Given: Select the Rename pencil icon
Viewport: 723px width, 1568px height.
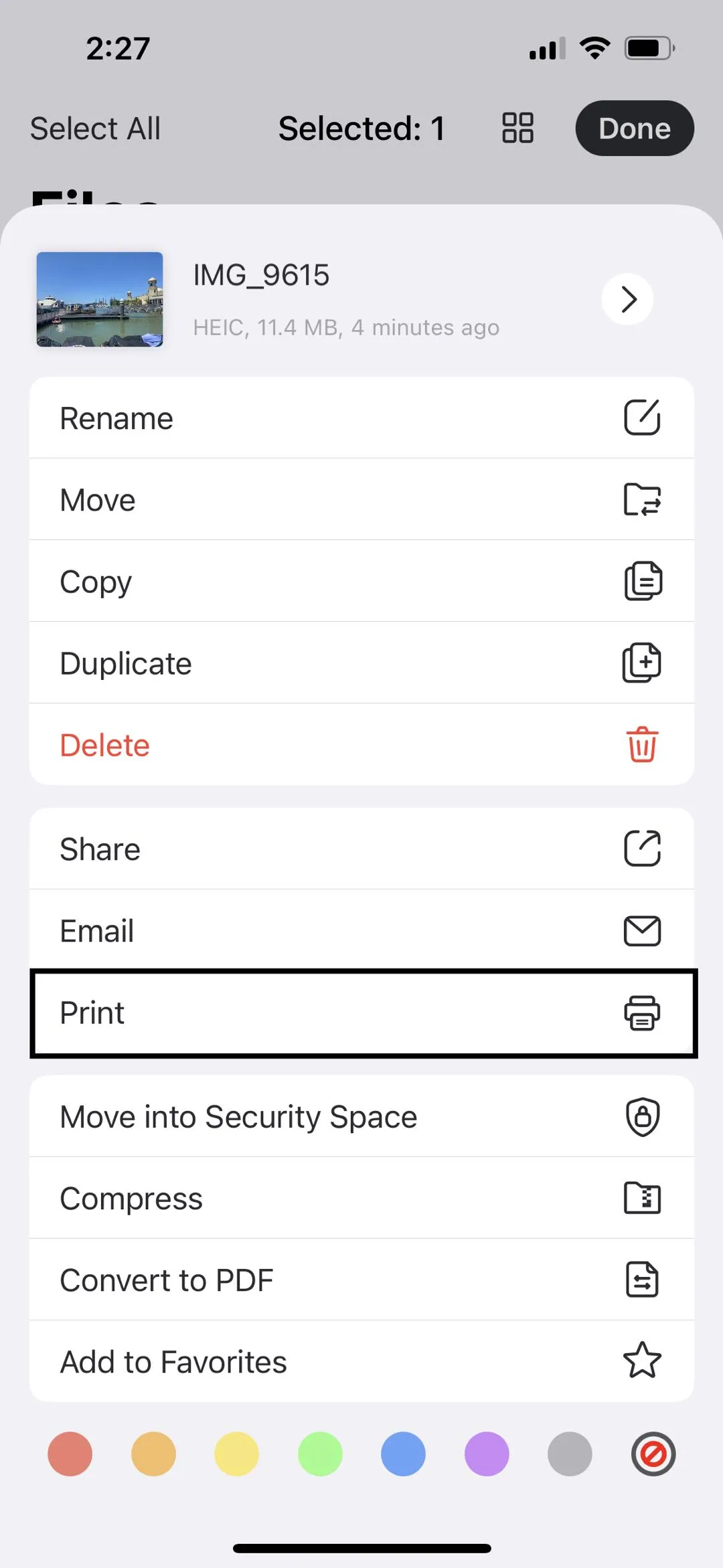Looking at the screenshot, I should pyautogui.click(x=643, y=418).
